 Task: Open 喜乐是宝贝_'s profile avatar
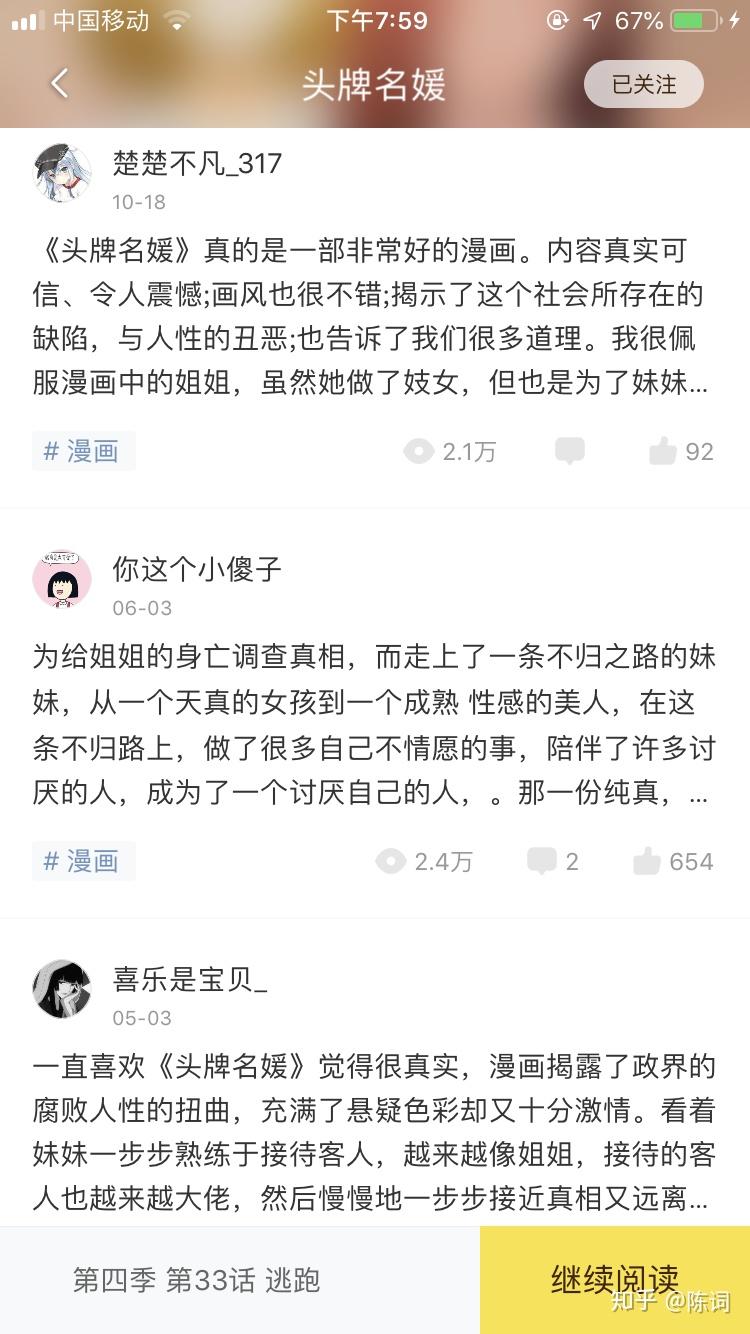click(x=62, y=989)
